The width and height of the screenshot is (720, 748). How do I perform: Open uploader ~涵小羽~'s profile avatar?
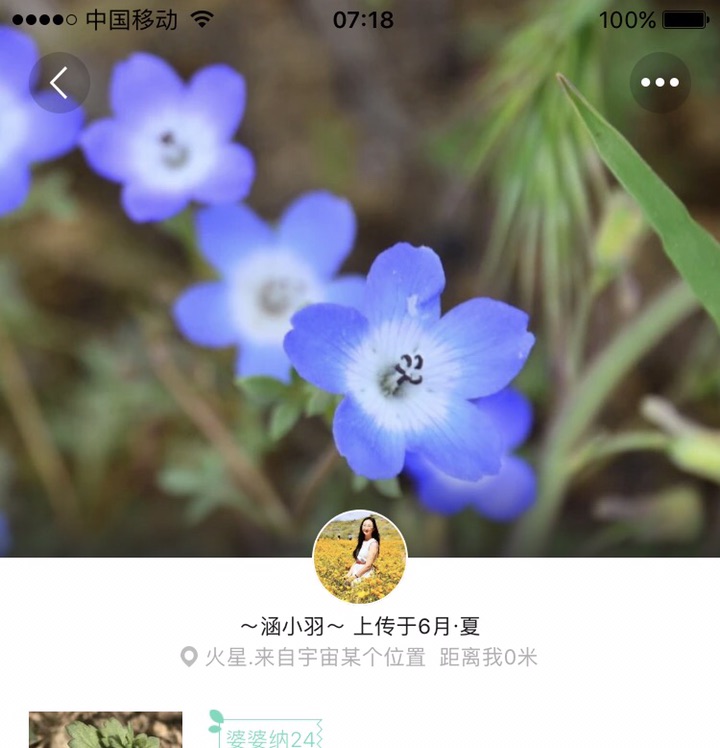(360, 557)
